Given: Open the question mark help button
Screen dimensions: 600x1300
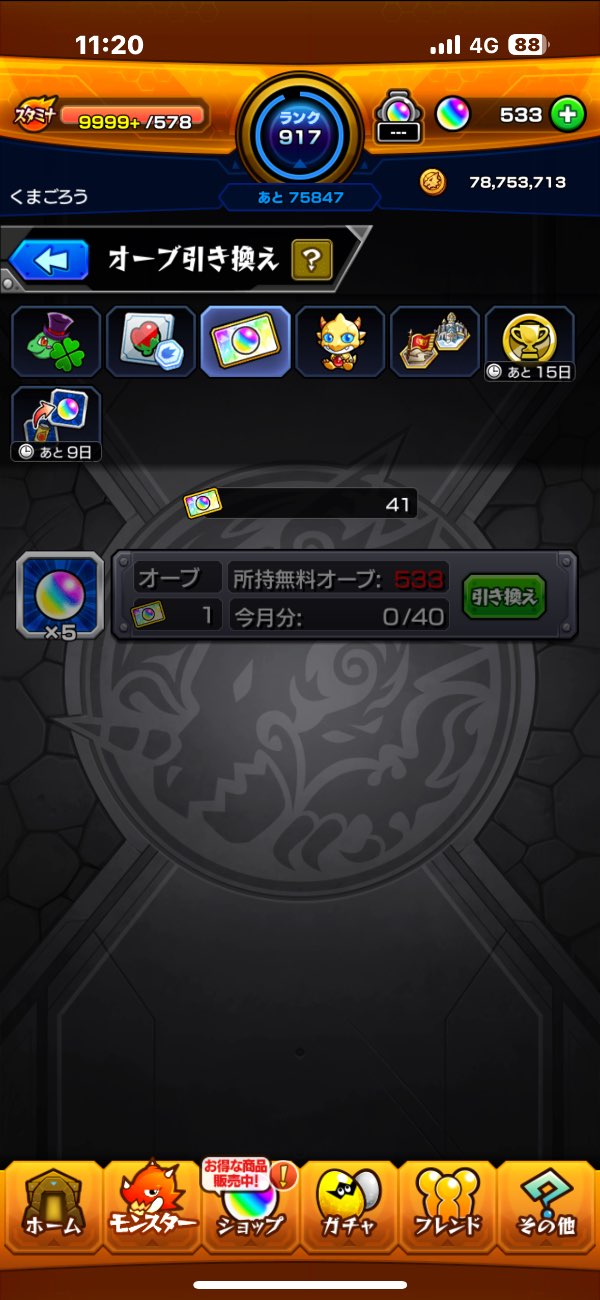Looking at the screenshot, I should tap(312, 261).
